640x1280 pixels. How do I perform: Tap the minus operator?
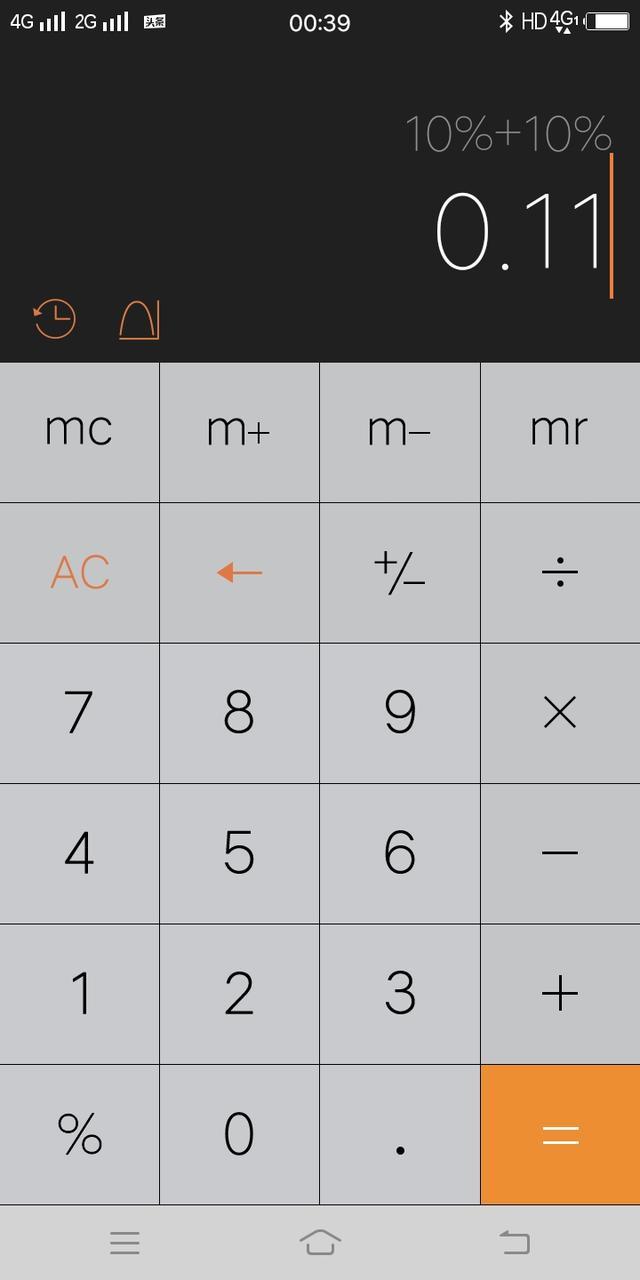point(559,853)
